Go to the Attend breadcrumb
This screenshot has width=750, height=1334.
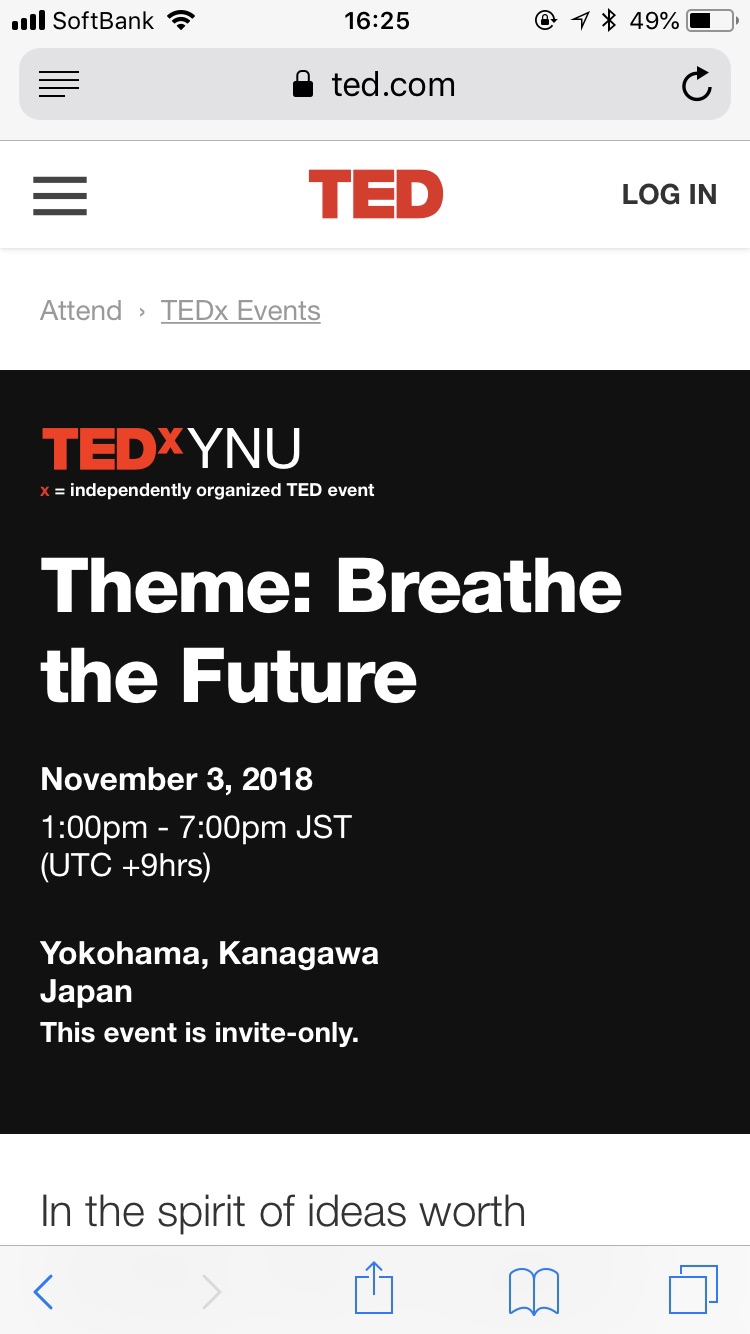(x=81, y=311)
